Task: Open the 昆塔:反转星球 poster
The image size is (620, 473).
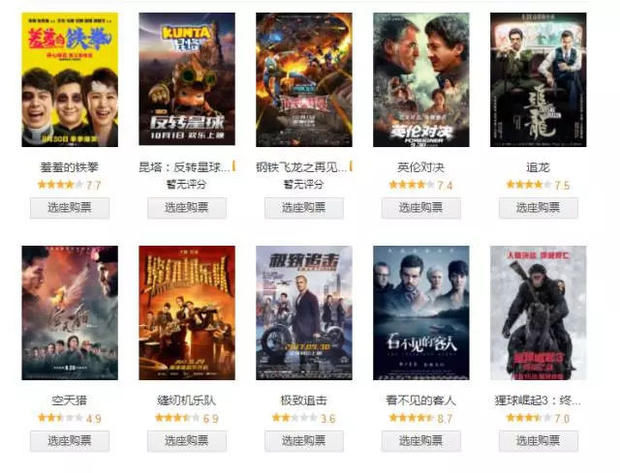Action: [x=186, y=80]
